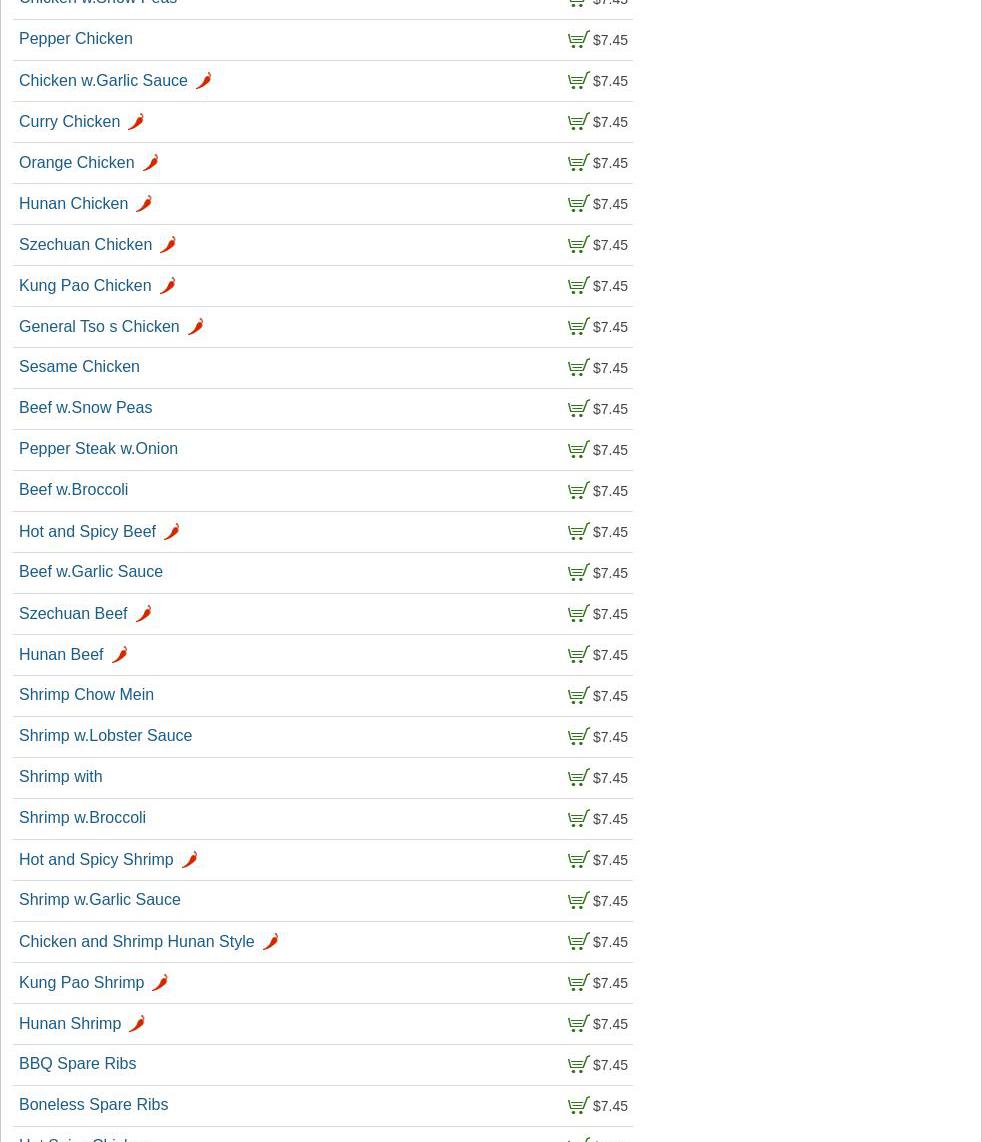Add Orange Chicken to the cart

pyautogui.click(x=578, y=162)
